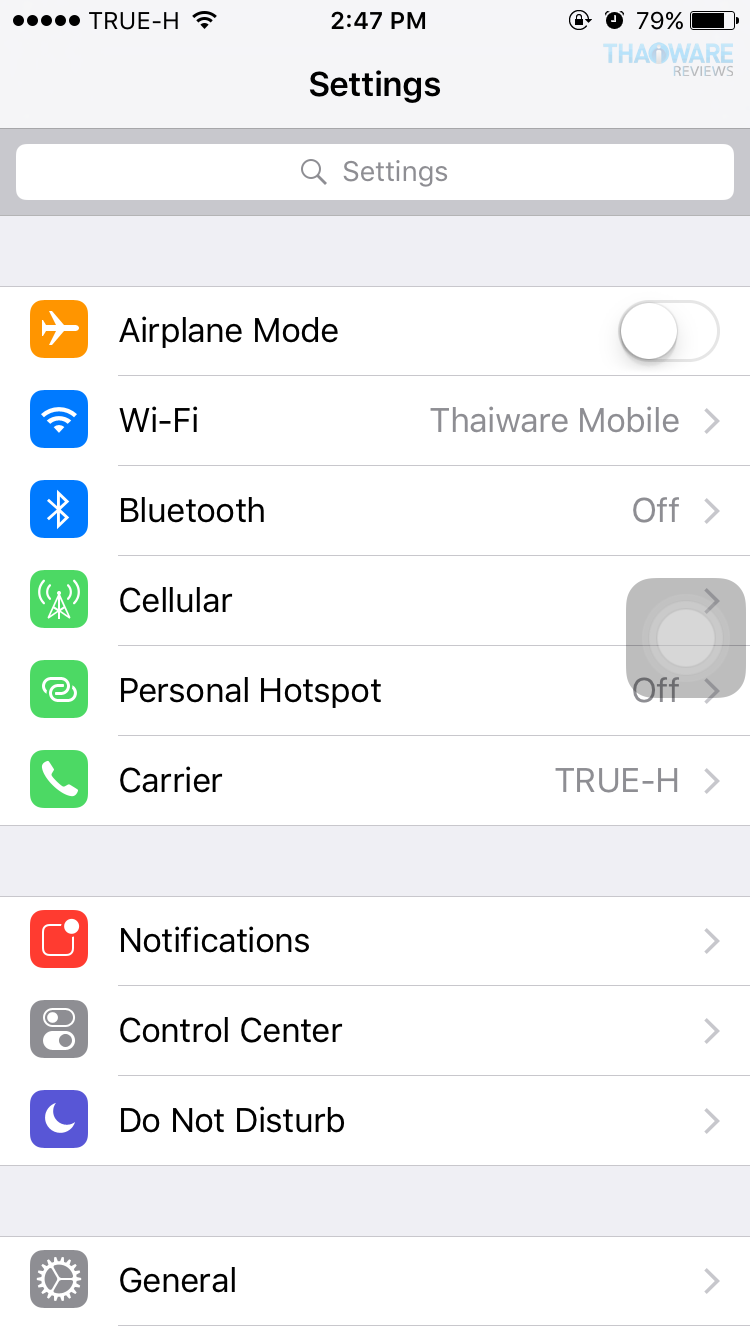Open the AssistiveTouch floating button
The width and height of the screenshot is (750, 1334).
(x=686, y=638)
